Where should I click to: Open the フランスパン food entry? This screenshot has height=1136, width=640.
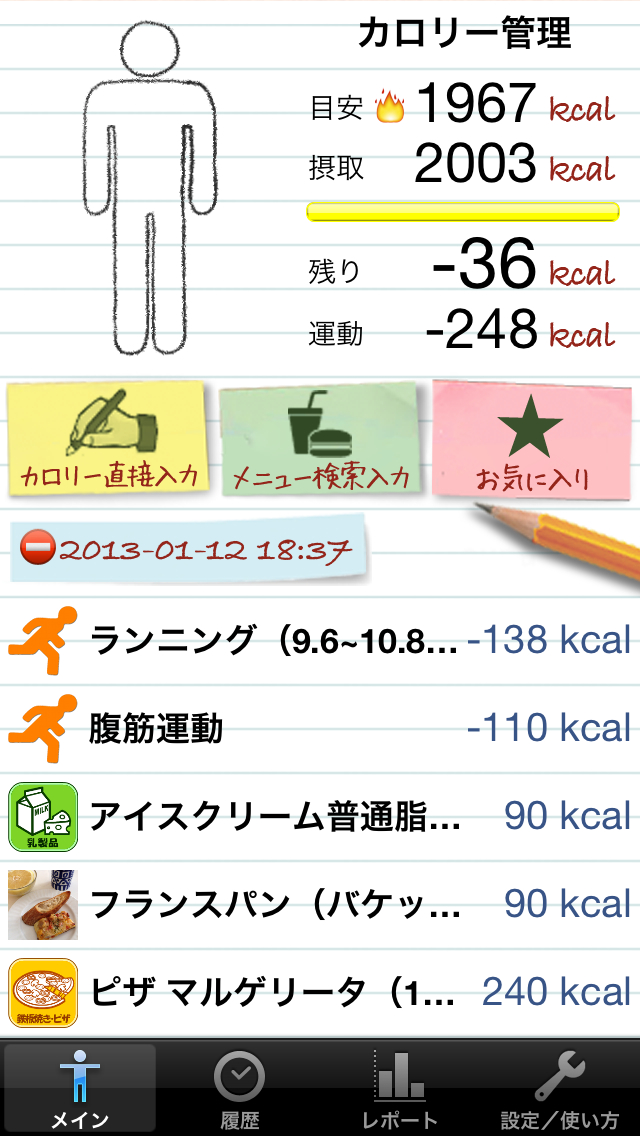coord(320,904)
